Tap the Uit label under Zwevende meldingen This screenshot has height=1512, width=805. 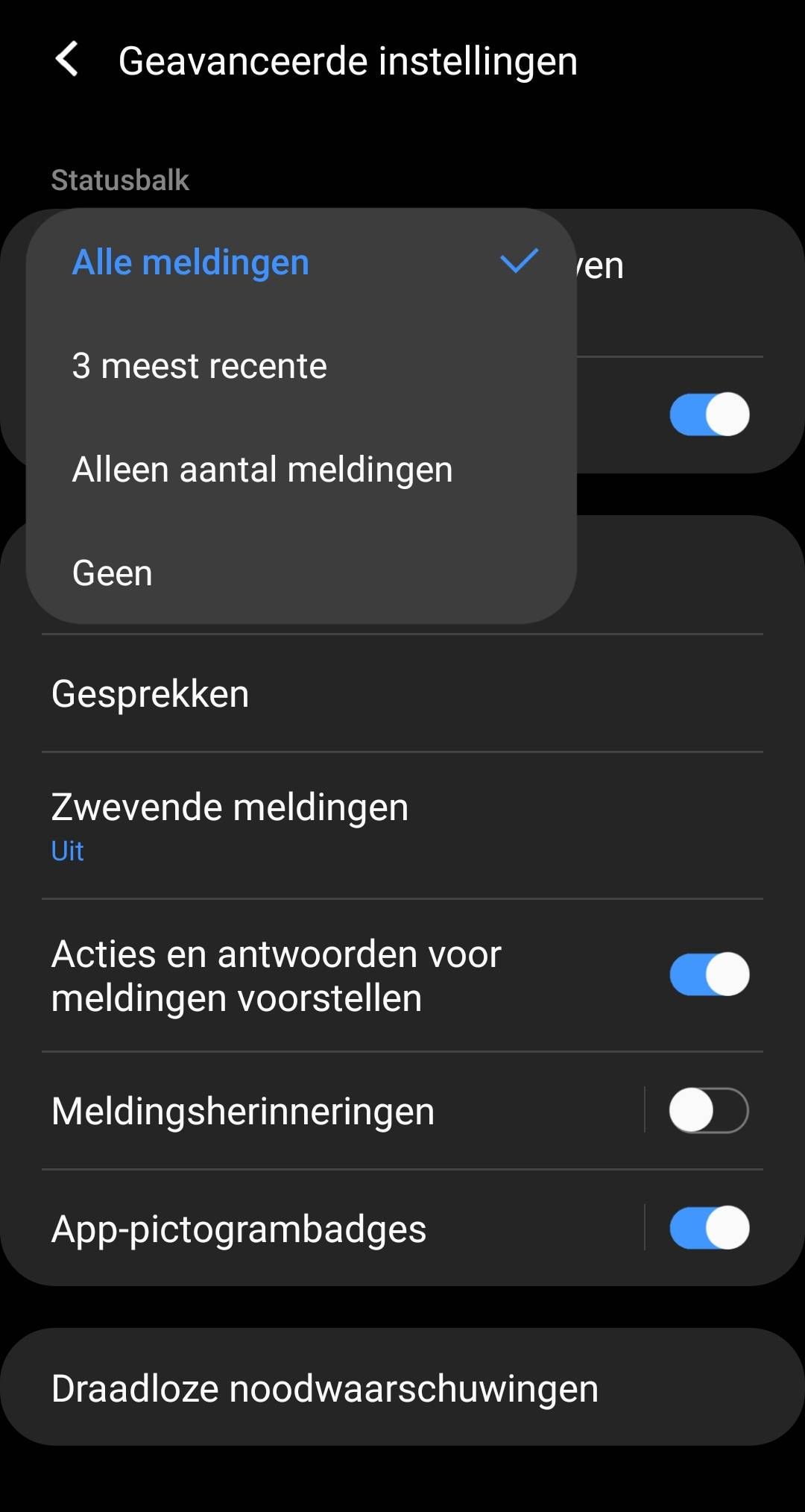[66, 851]
